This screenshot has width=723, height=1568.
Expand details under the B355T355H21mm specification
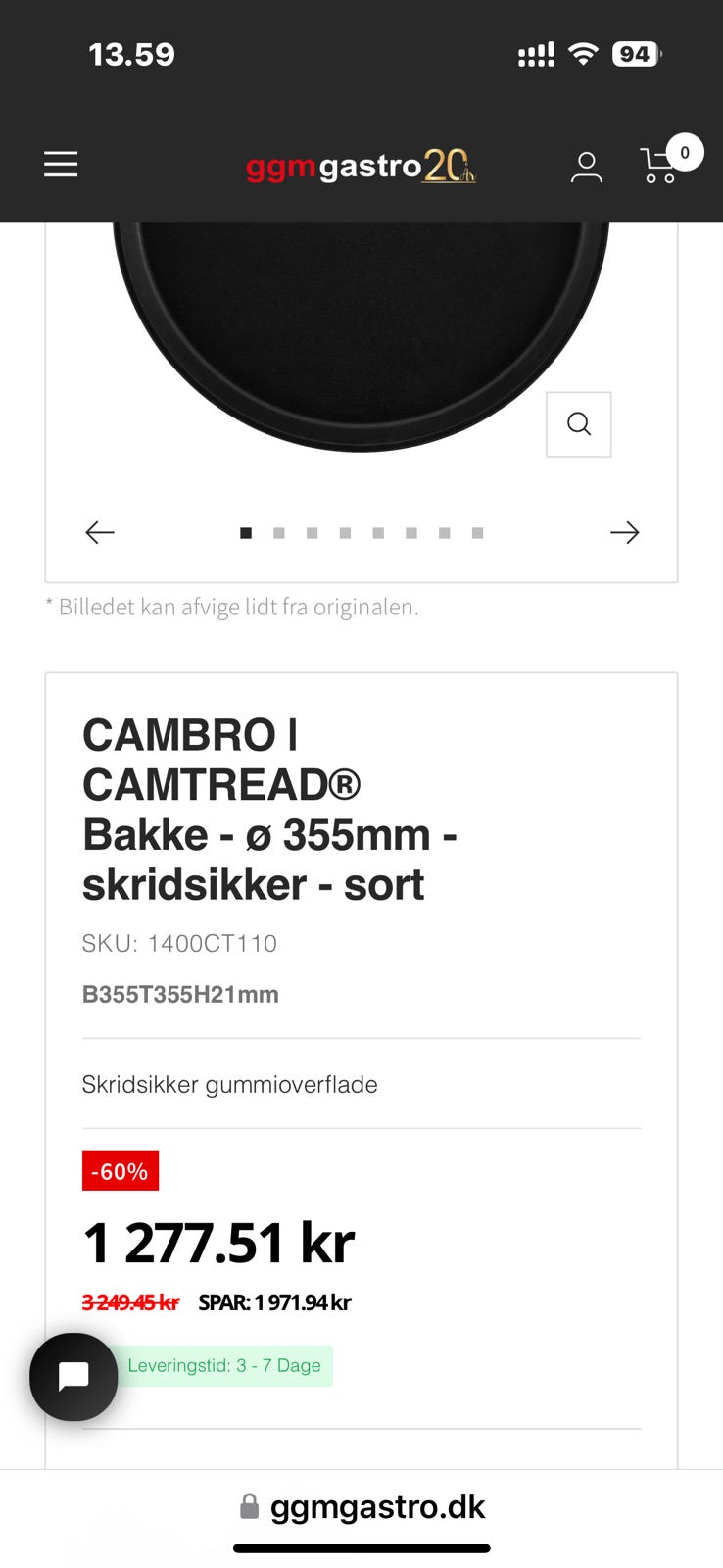coord(180,994)
